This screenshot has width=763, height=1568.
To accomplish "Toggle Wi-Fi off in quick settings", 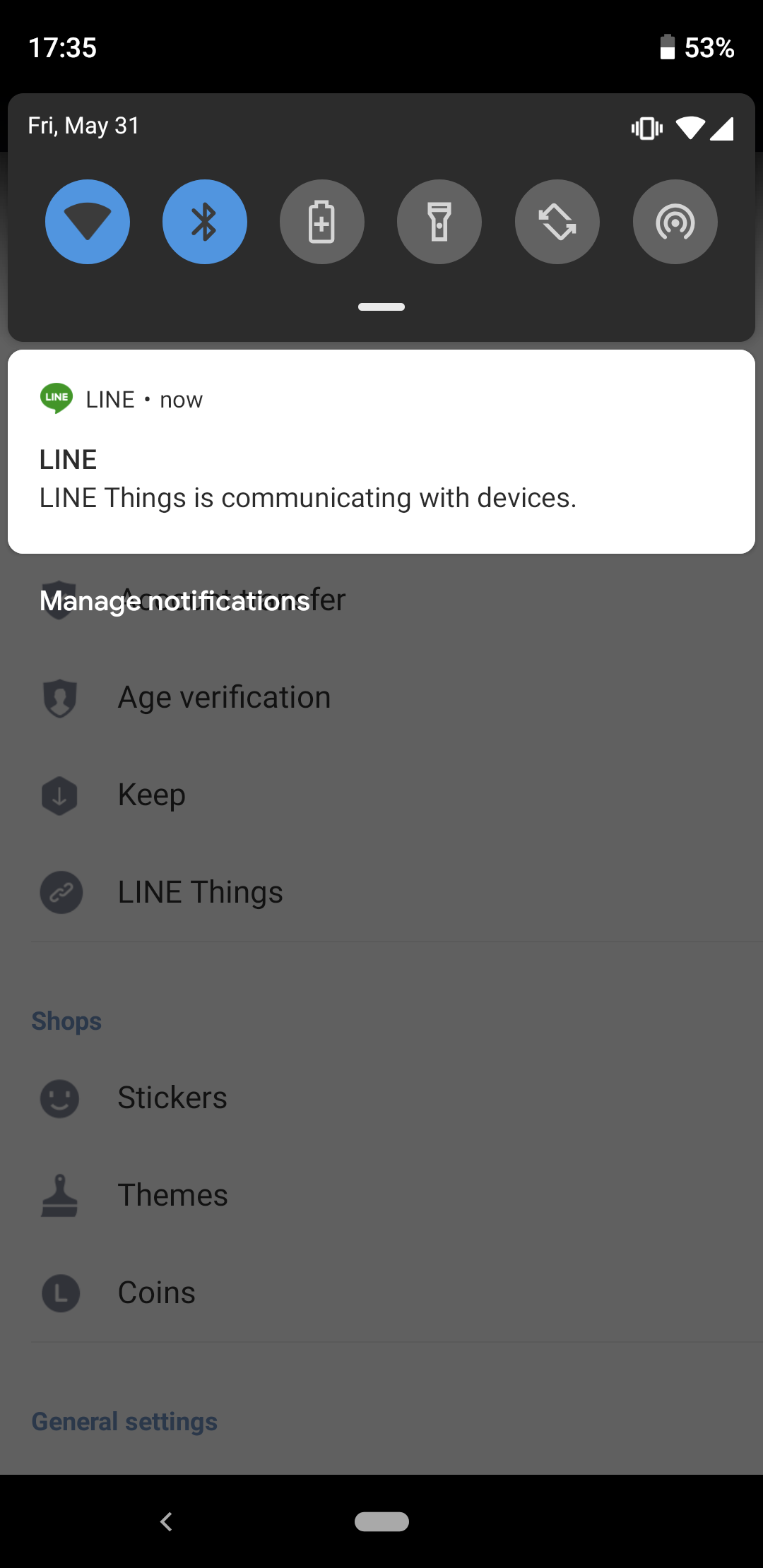I will pos(88,221).
